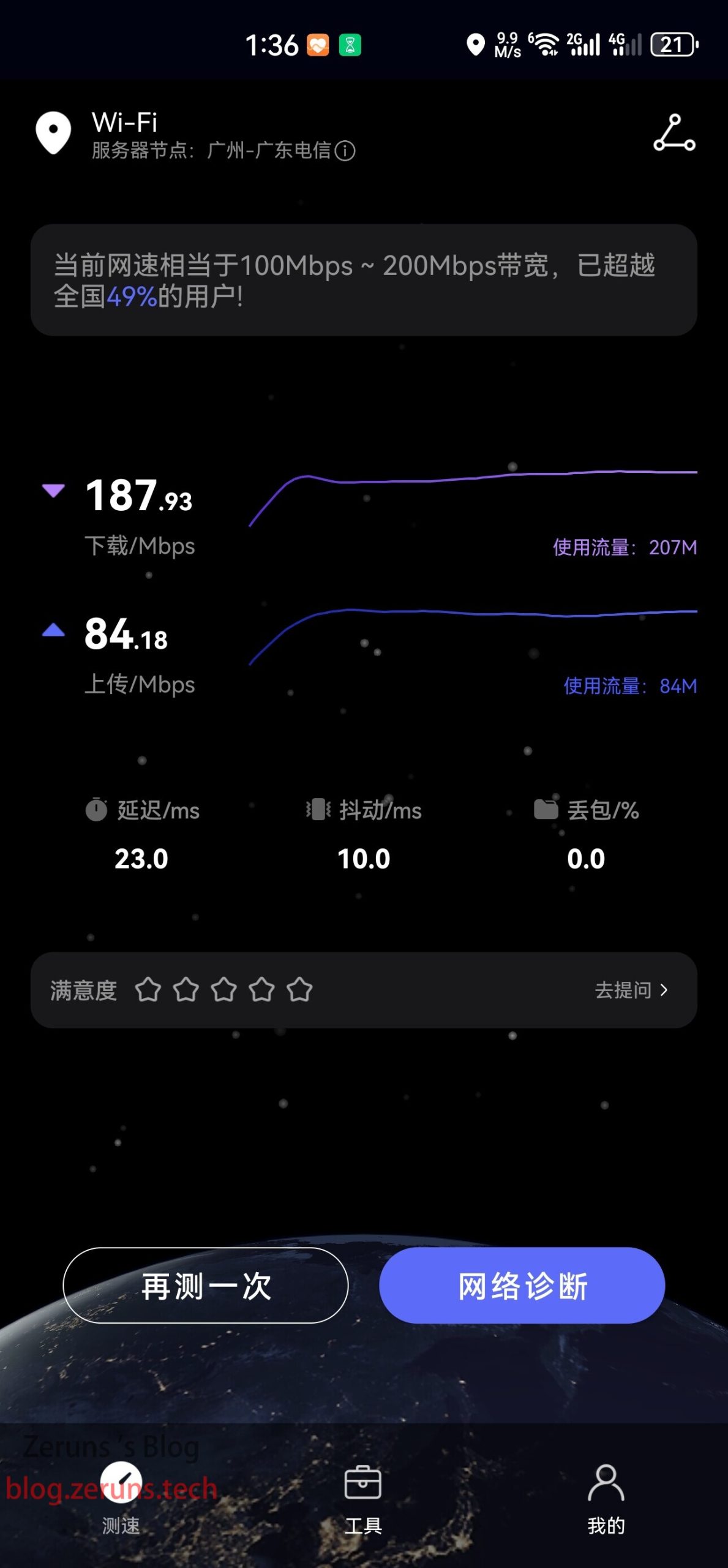Open the share icon in the top corner
This screenshot has height=1568, width=728.
point(674,132)
